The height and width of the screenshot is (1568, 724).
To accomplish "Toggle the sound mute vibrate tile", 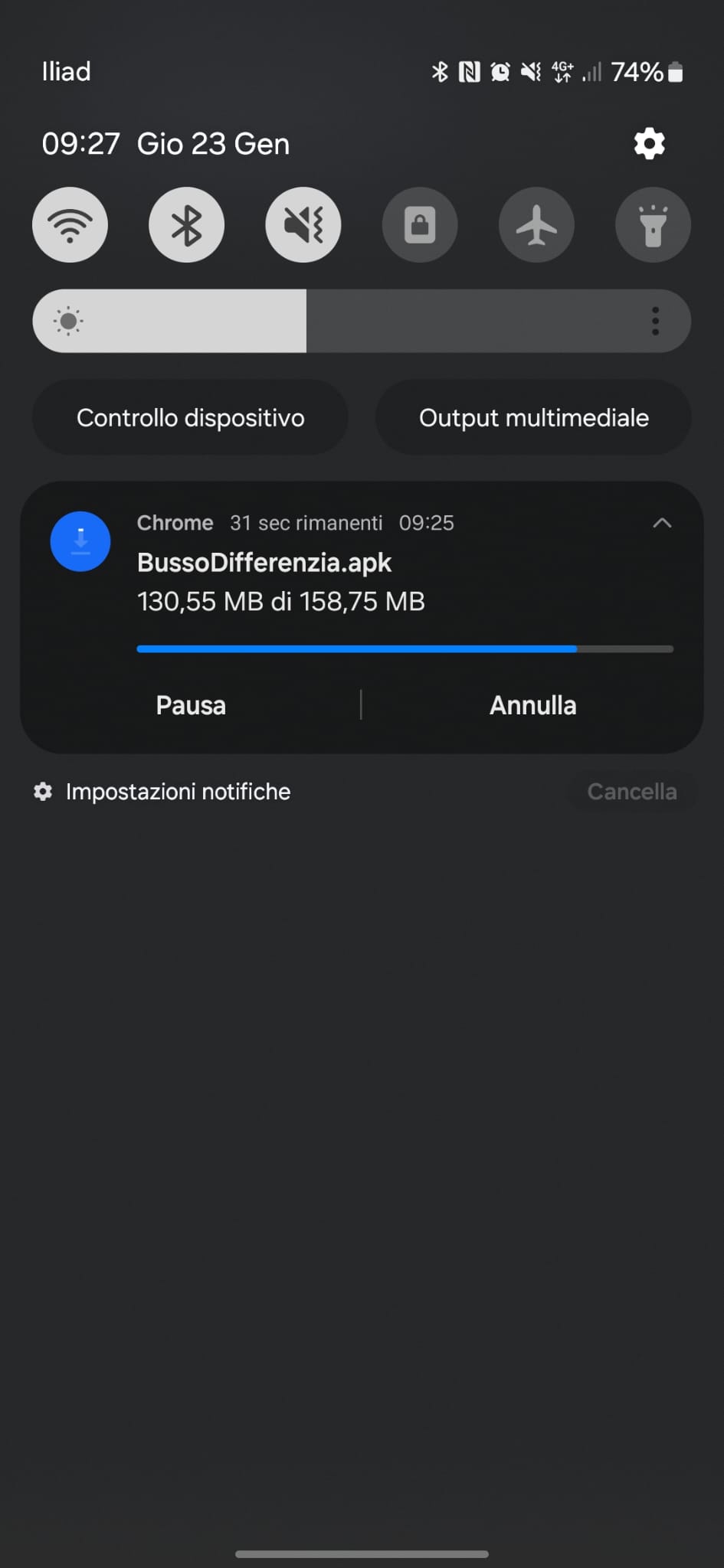I will pyautogui.click(x=303, y=225).
